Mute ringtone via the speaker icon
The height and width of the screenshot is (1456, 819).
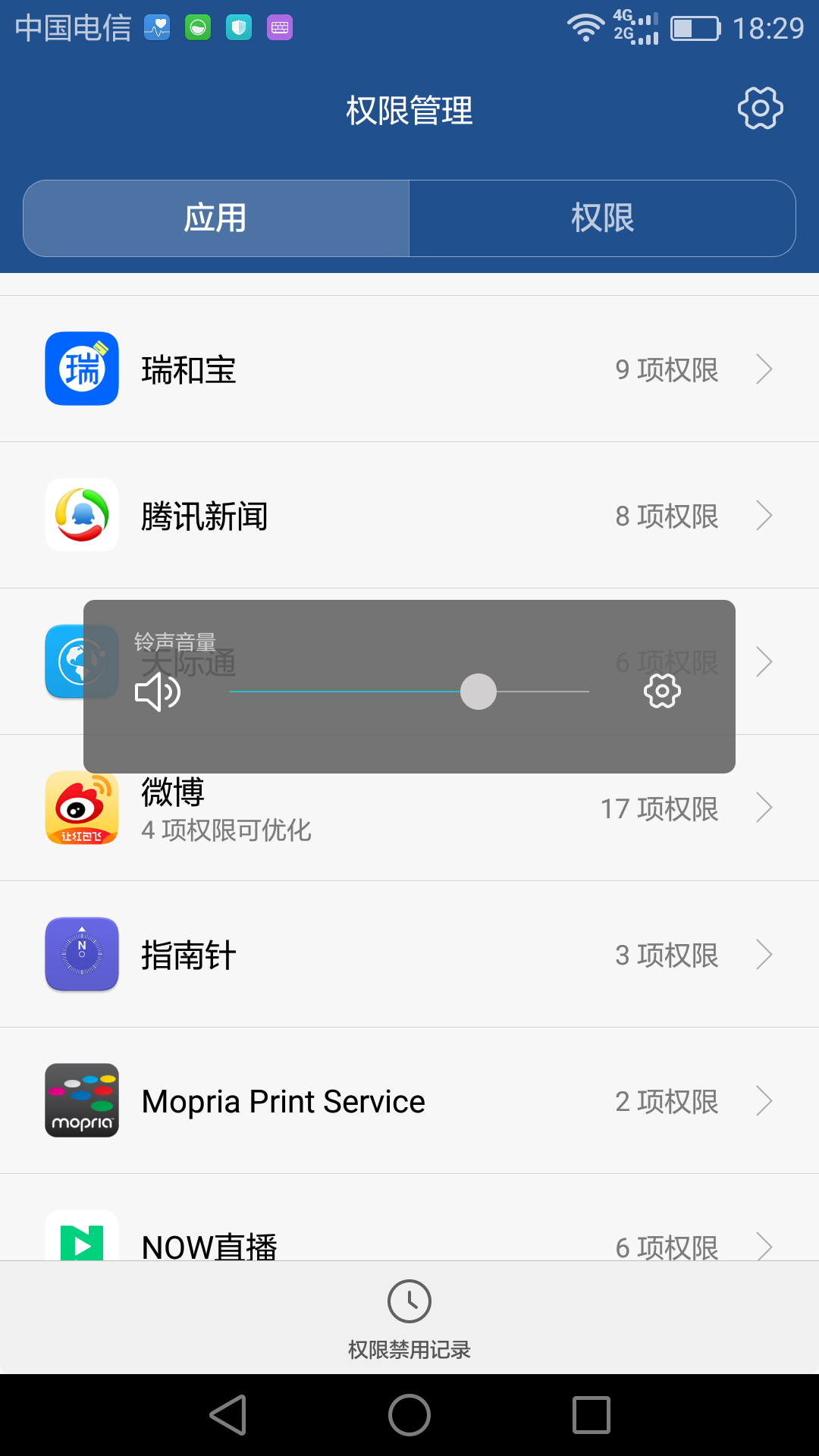(157, 692)
